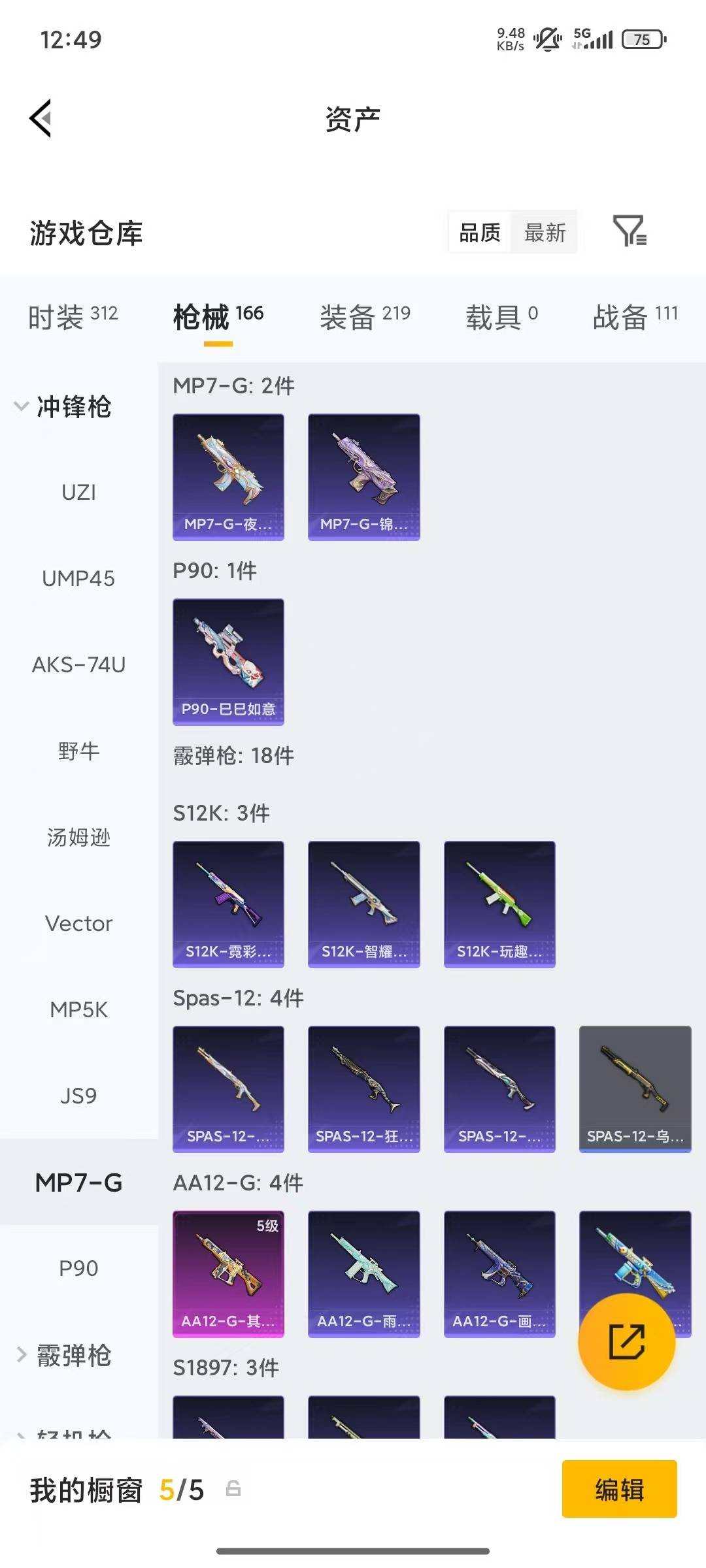The image size is (706, 1568).
Task: Switch to the 战备 tab
Action: tap(635, 317)
